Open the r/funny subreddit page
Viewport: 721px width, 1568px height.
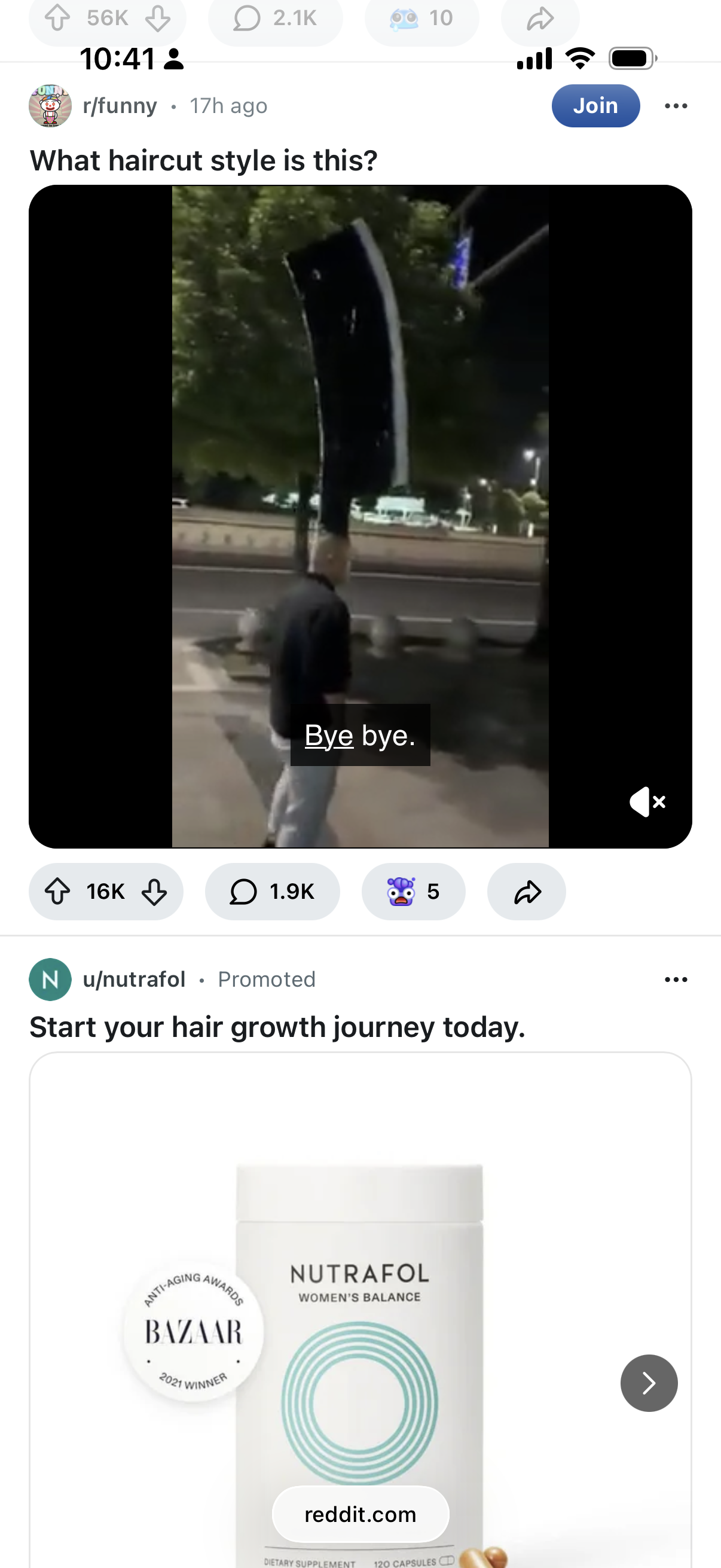(x=120, y=106)
